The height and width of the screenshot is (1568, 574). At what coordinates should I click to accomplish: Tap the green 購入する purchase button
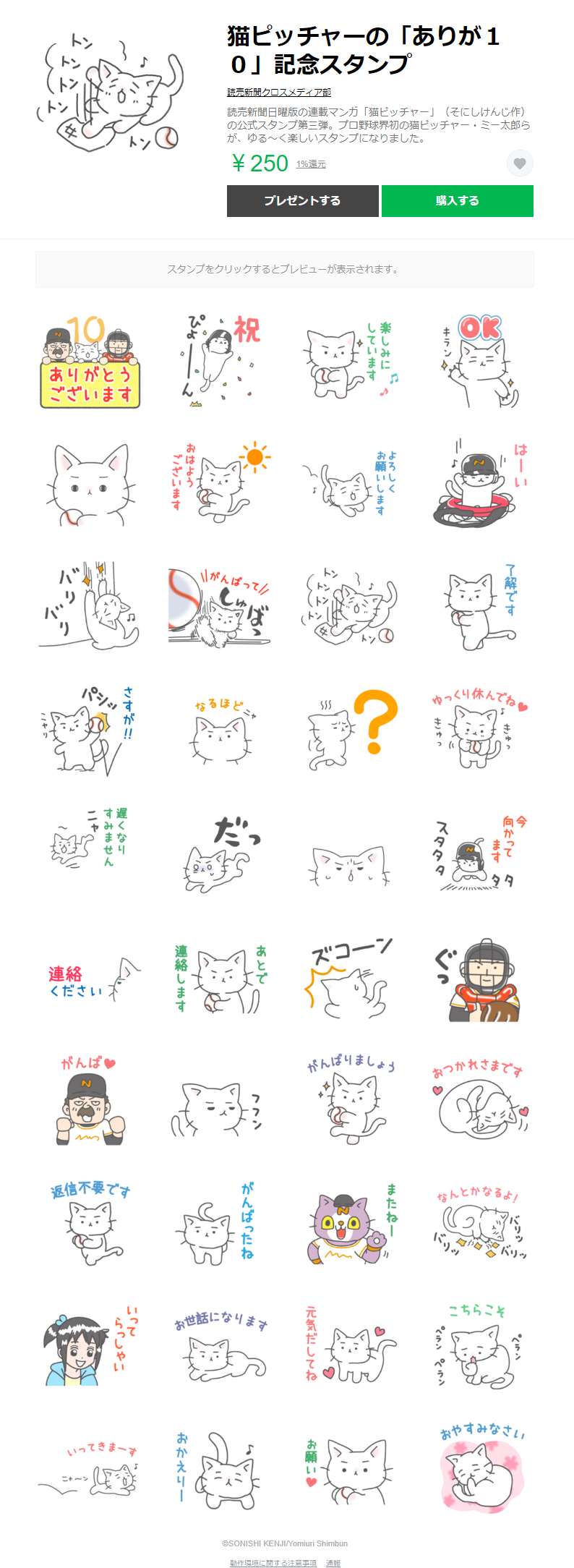(x=457, y=201)
